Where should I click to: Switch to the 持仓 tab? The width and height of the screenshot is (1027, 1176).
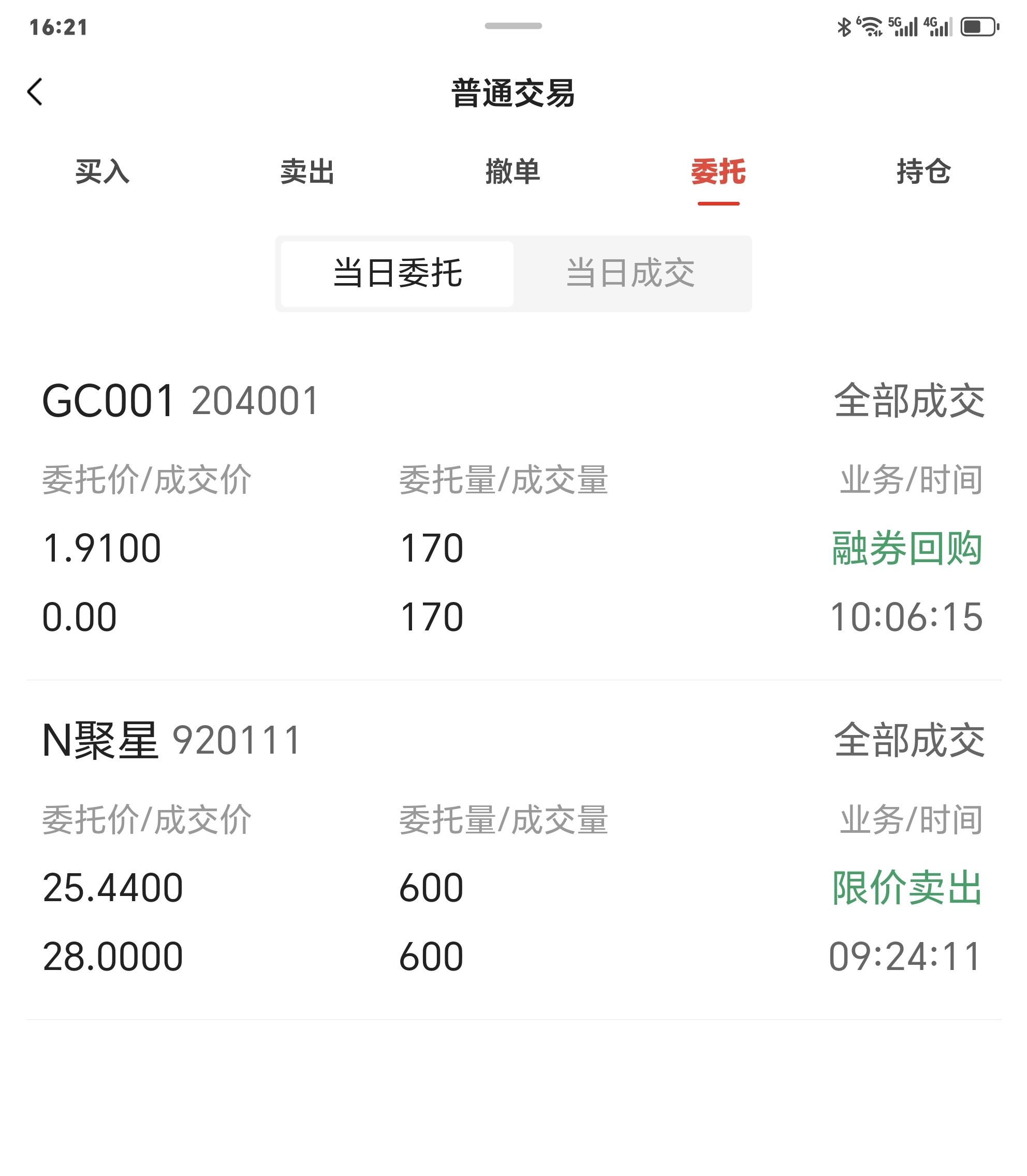(923, 171)
